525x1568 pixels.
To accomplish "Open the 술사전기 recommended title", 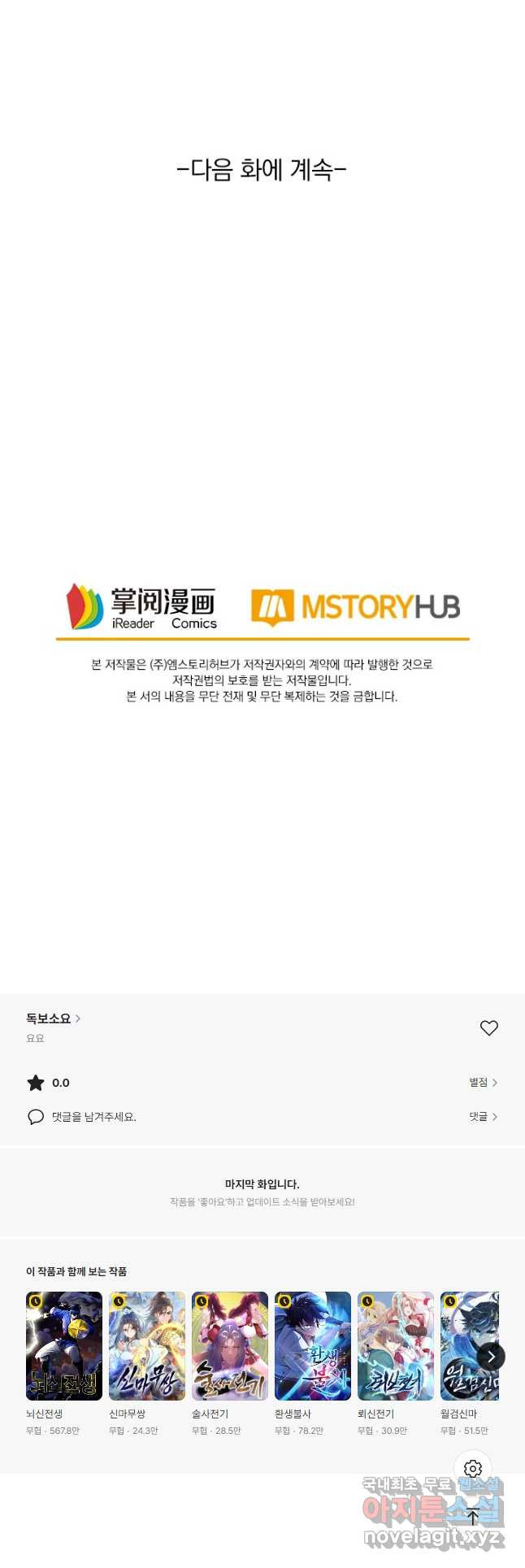I will [x=230, y=1345].
